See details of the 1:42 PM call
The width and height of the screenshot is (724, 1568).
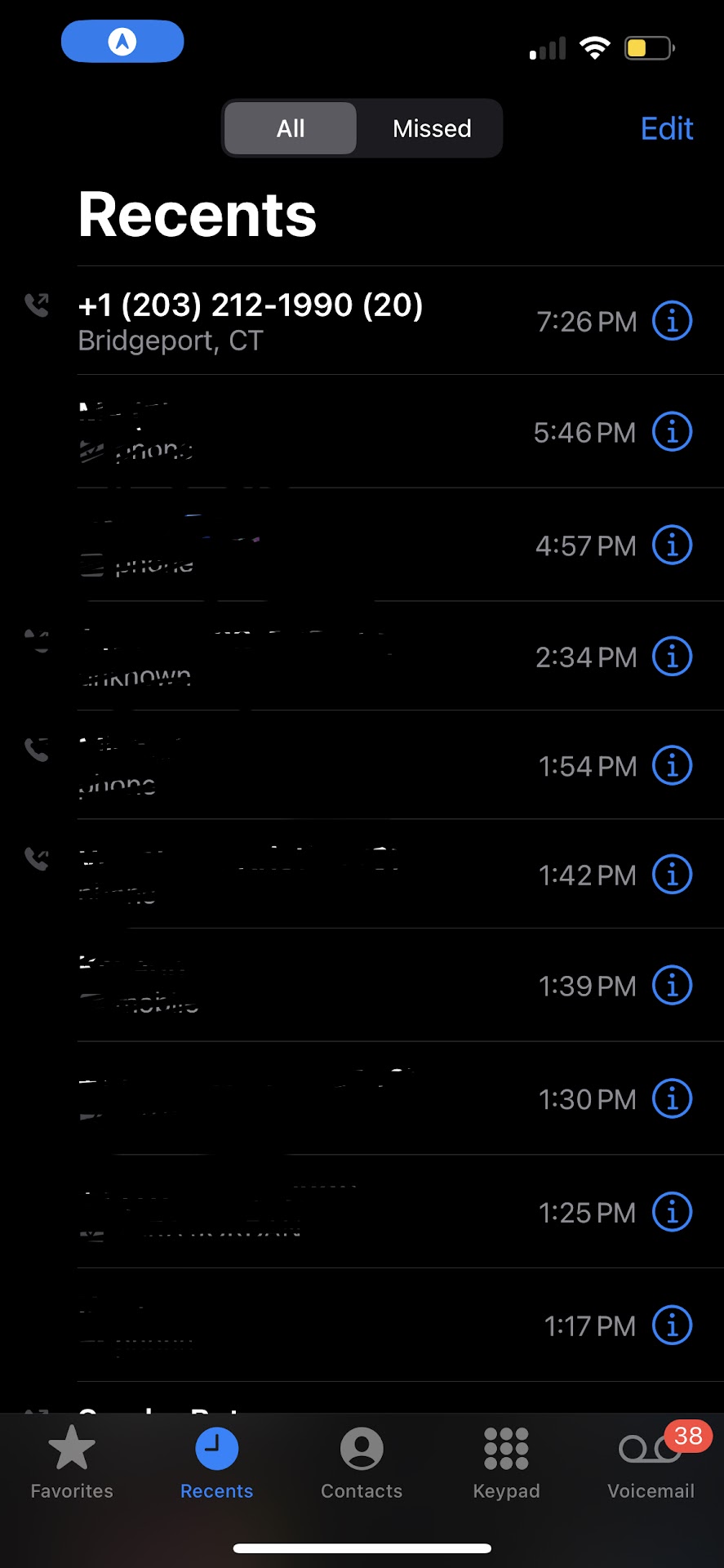click(672, 875)
